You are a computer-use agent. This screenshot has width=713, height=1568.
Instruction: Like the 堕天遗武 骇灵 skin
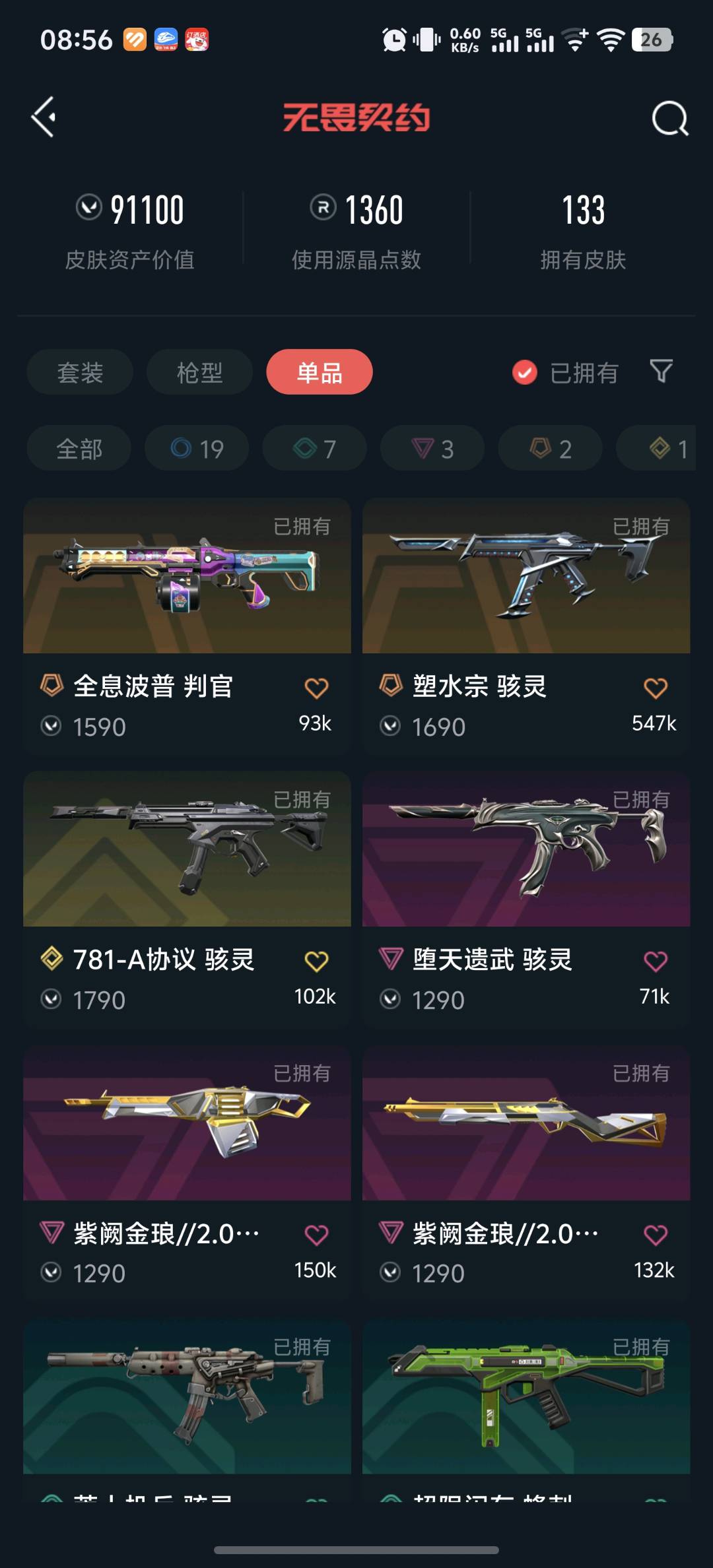point(655,962)
